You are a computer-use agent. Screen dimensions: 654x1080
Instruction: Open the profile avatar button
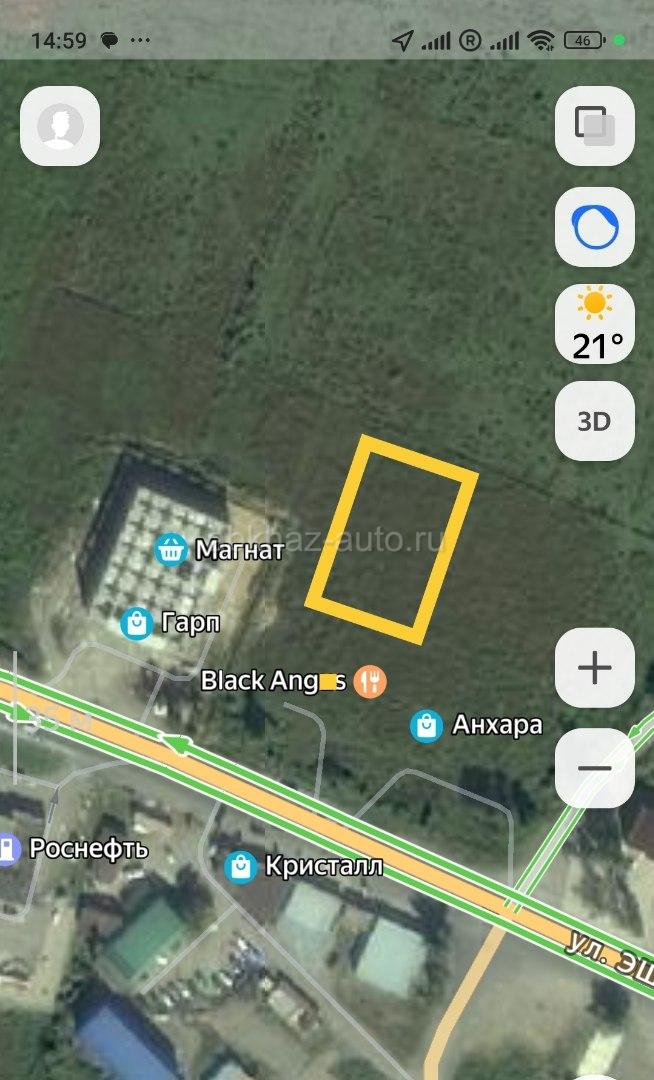tap(60, 126)
